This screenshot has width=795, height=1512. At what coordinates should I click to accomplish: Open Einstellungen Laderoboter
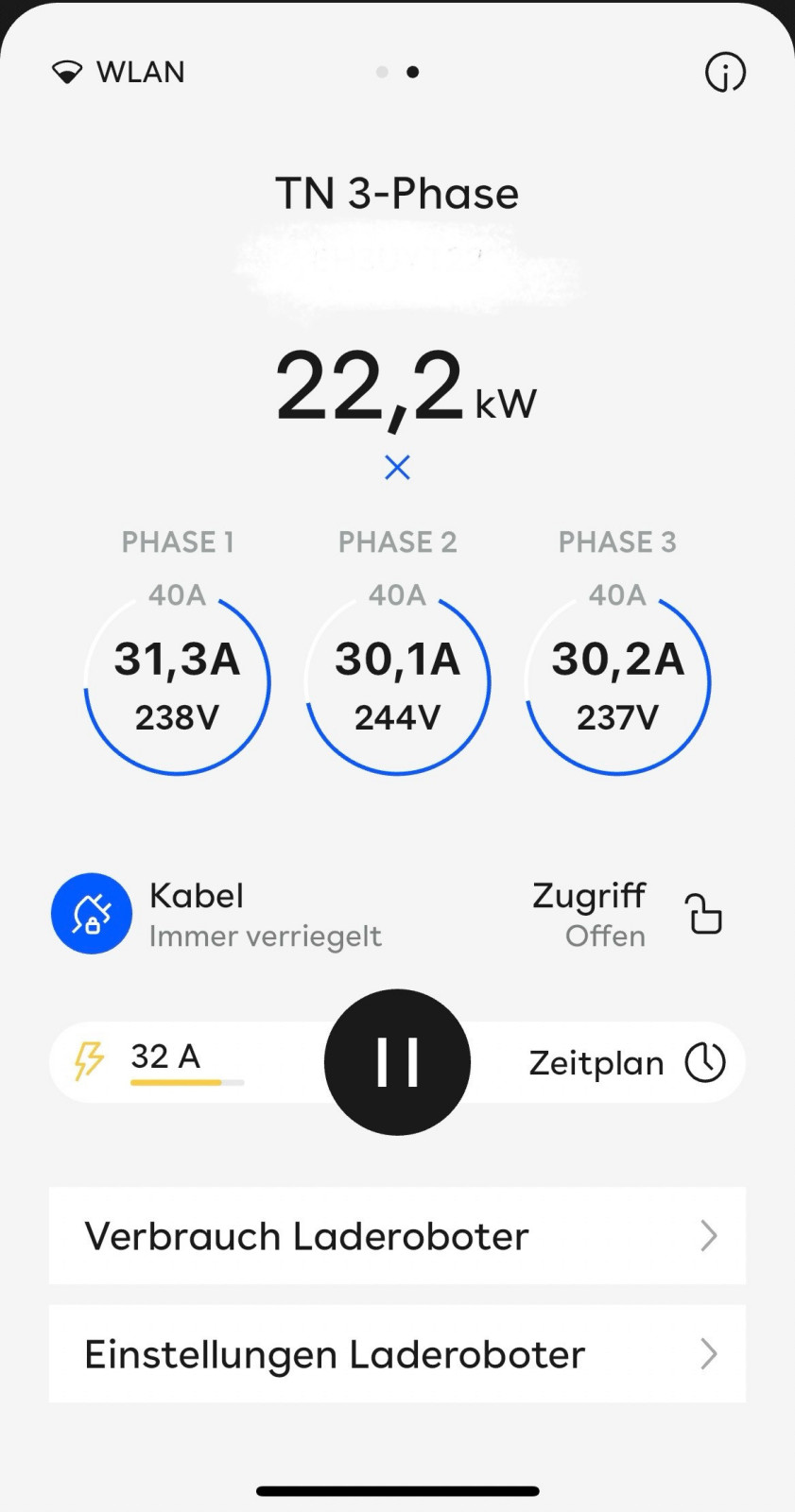(x=397, y=1353)
